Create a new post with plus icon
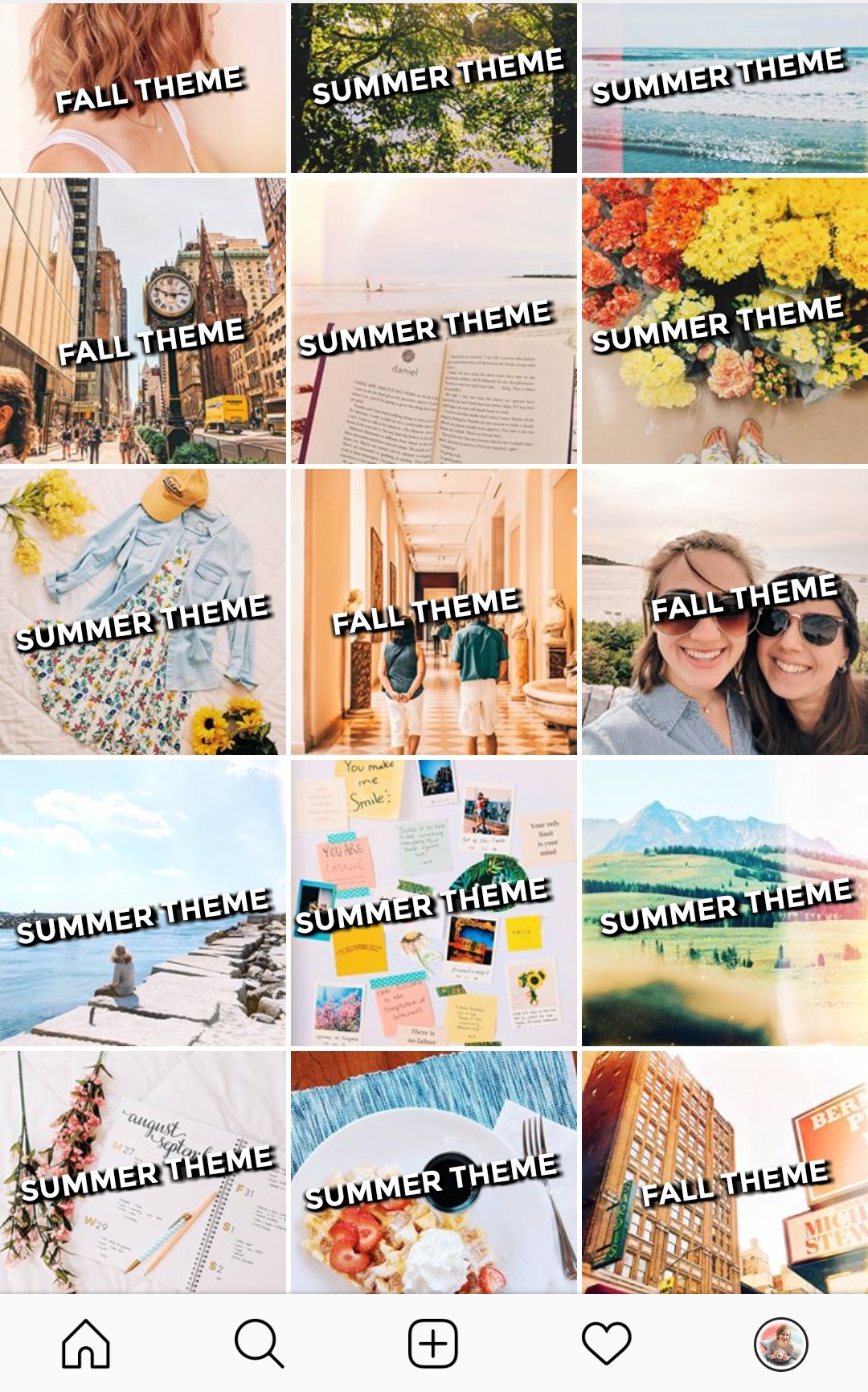868x1392 pixels. click(x=433, y=1343)
